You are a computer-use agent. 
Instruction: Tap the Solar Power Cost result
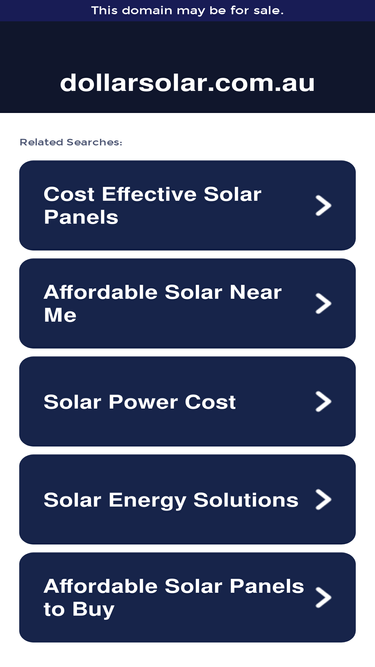(187, 402)
